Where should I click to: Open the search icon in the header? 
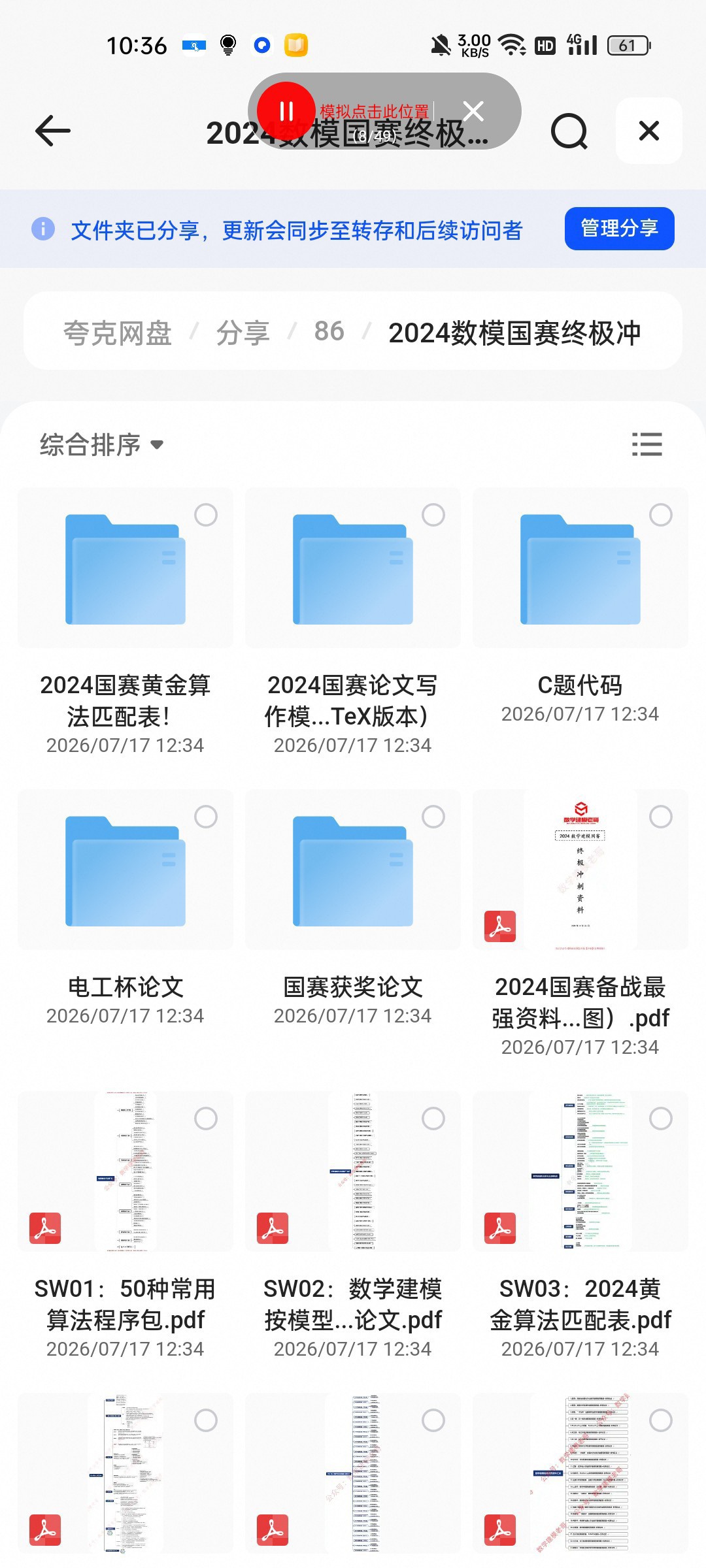click(x=569, y=131)
